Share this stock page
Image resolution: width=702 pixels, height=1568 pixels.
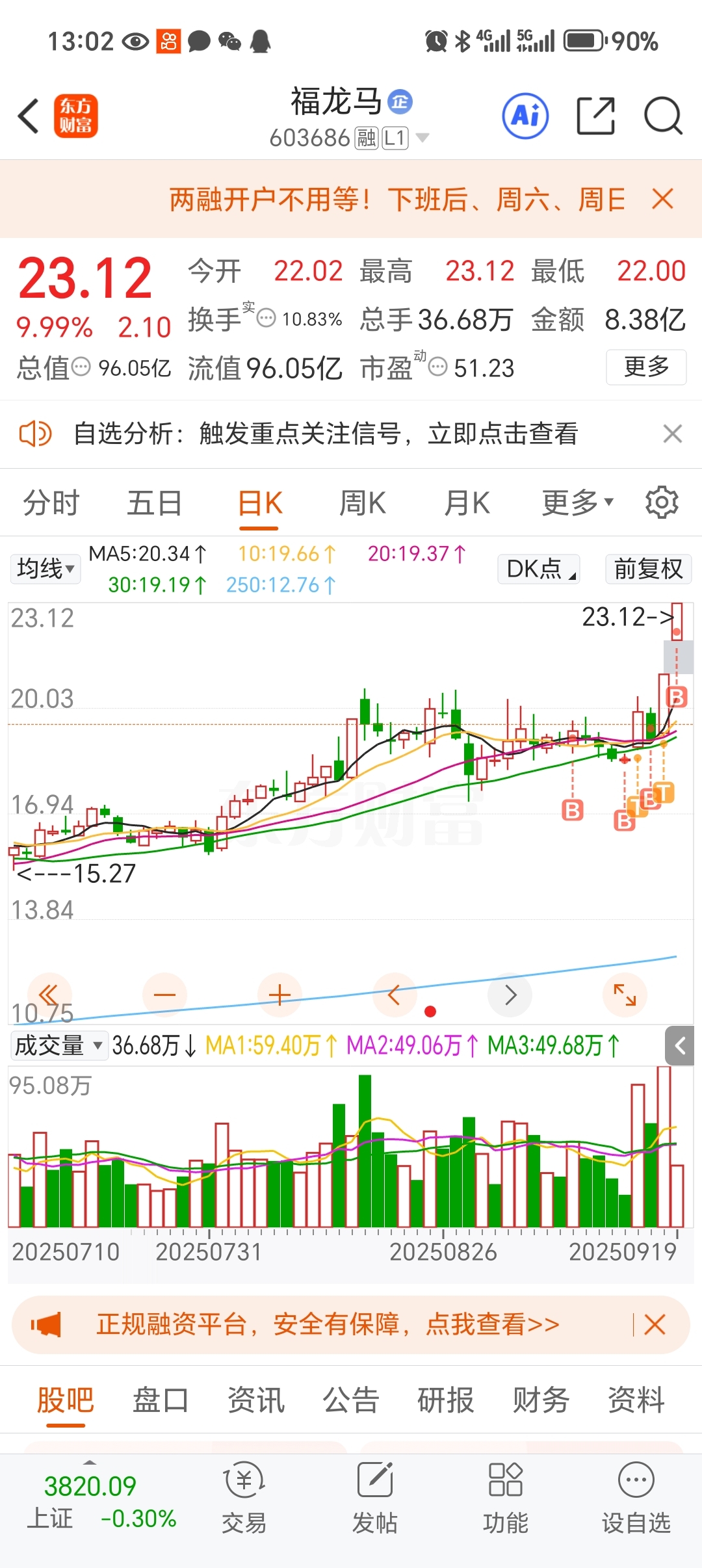point(595,116)
